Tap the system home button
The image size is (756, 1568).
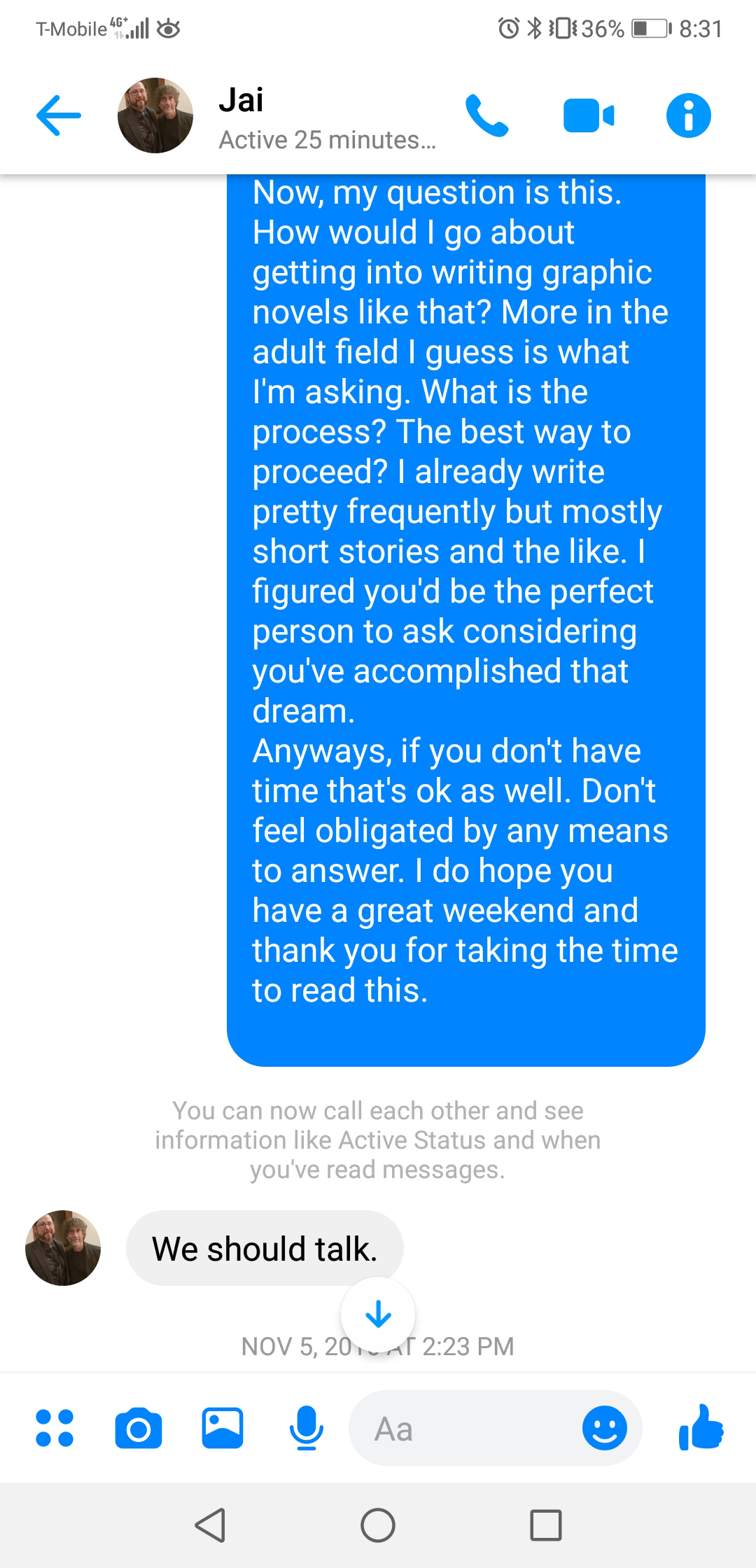point(378,1525)
